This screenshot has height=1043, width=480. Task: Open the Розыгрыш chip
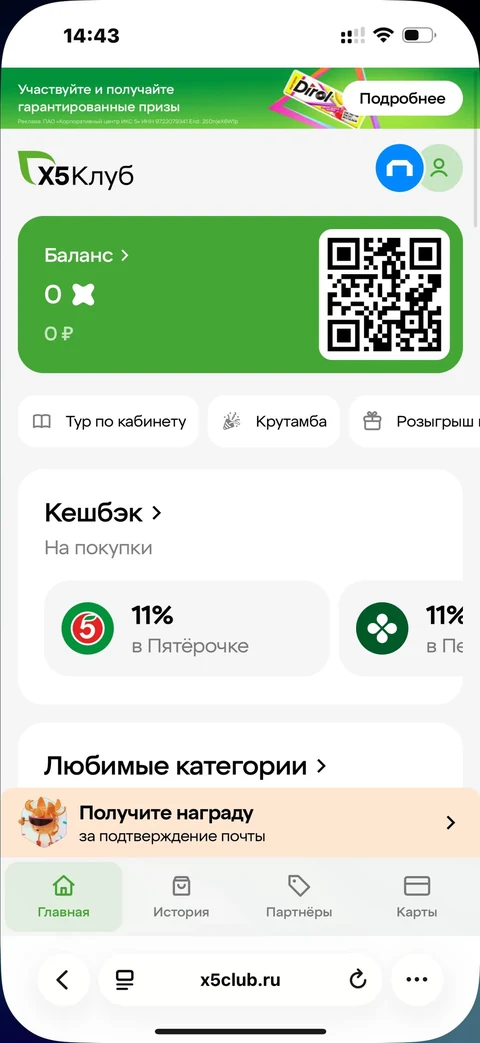click(x=415, y=421)
